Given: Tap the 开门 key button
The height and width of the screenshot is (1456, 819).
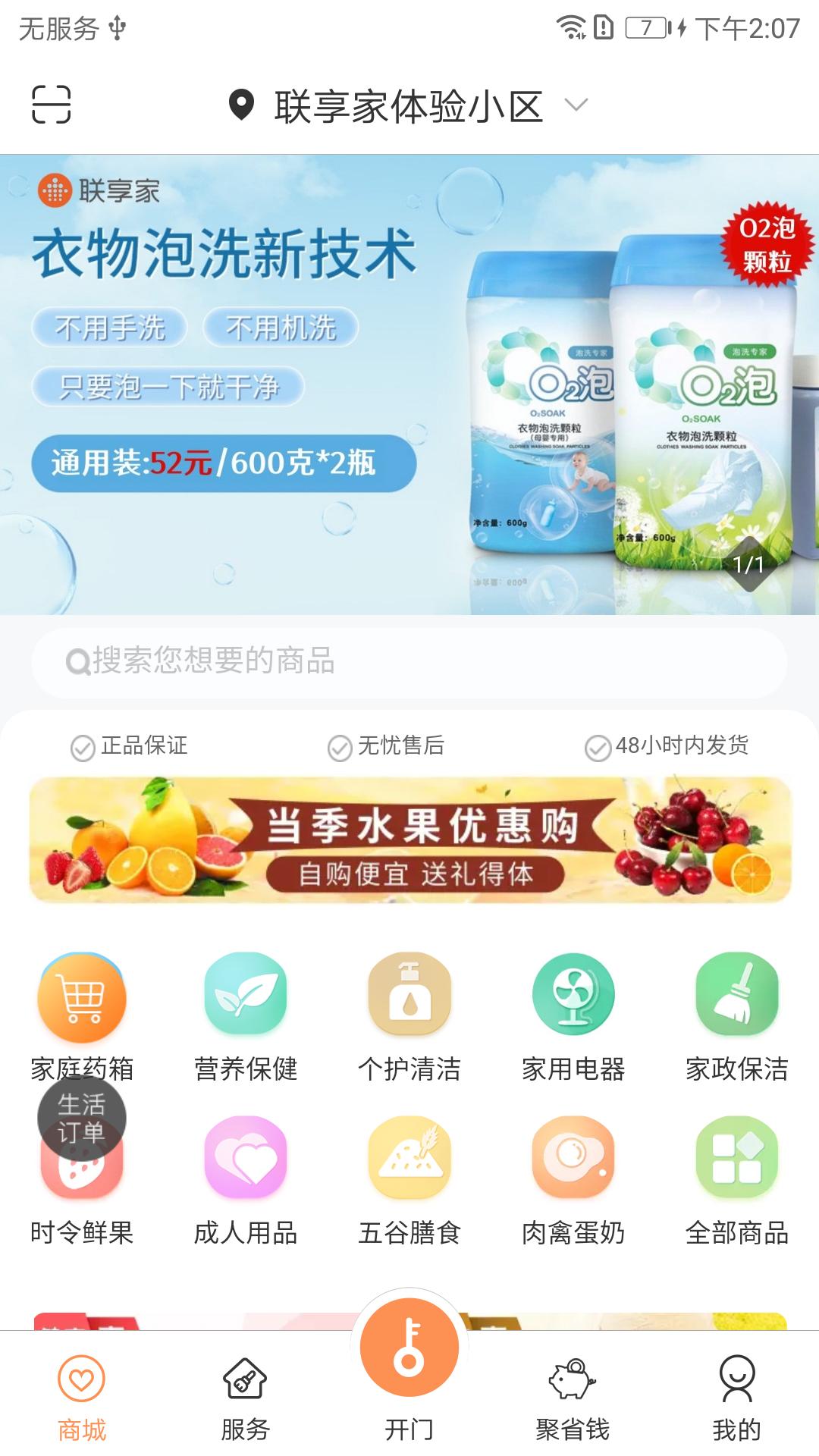Looking at the screenshot, I should [409, 1350].
